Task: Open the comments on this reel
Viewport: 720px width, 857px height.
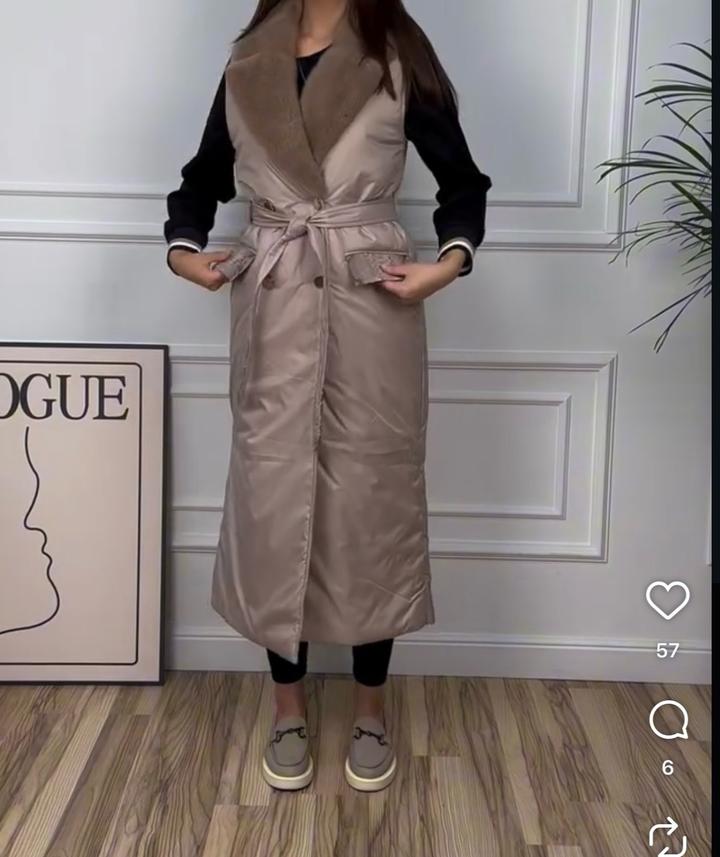Action: 668,720
